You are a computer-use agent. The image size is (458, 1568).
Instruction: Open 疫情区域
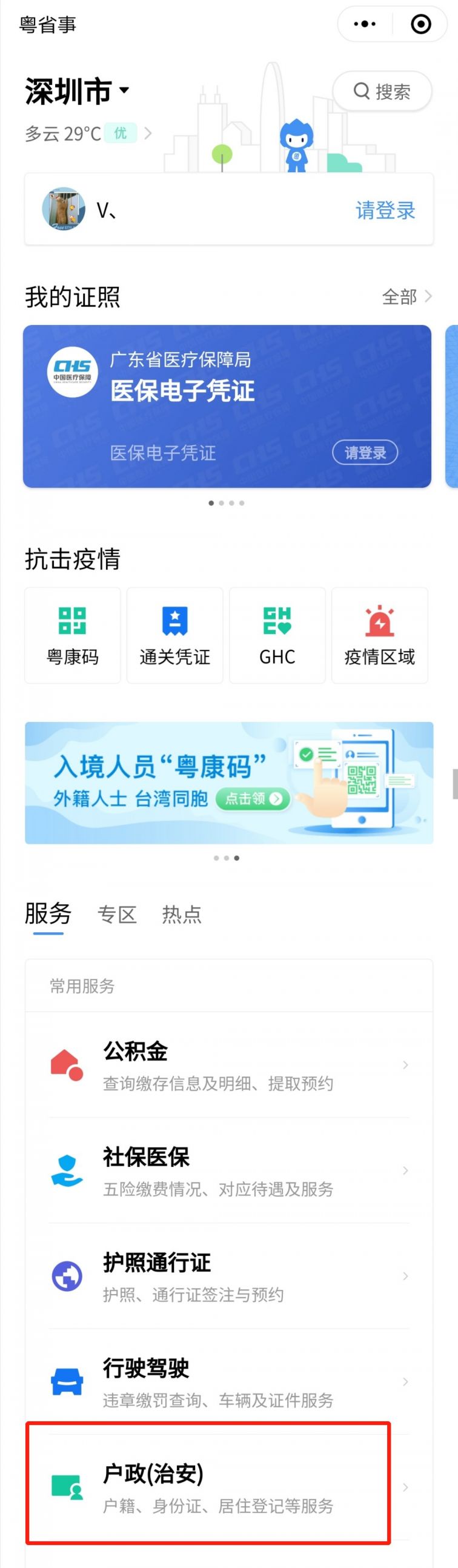click(x=379, y=635)
